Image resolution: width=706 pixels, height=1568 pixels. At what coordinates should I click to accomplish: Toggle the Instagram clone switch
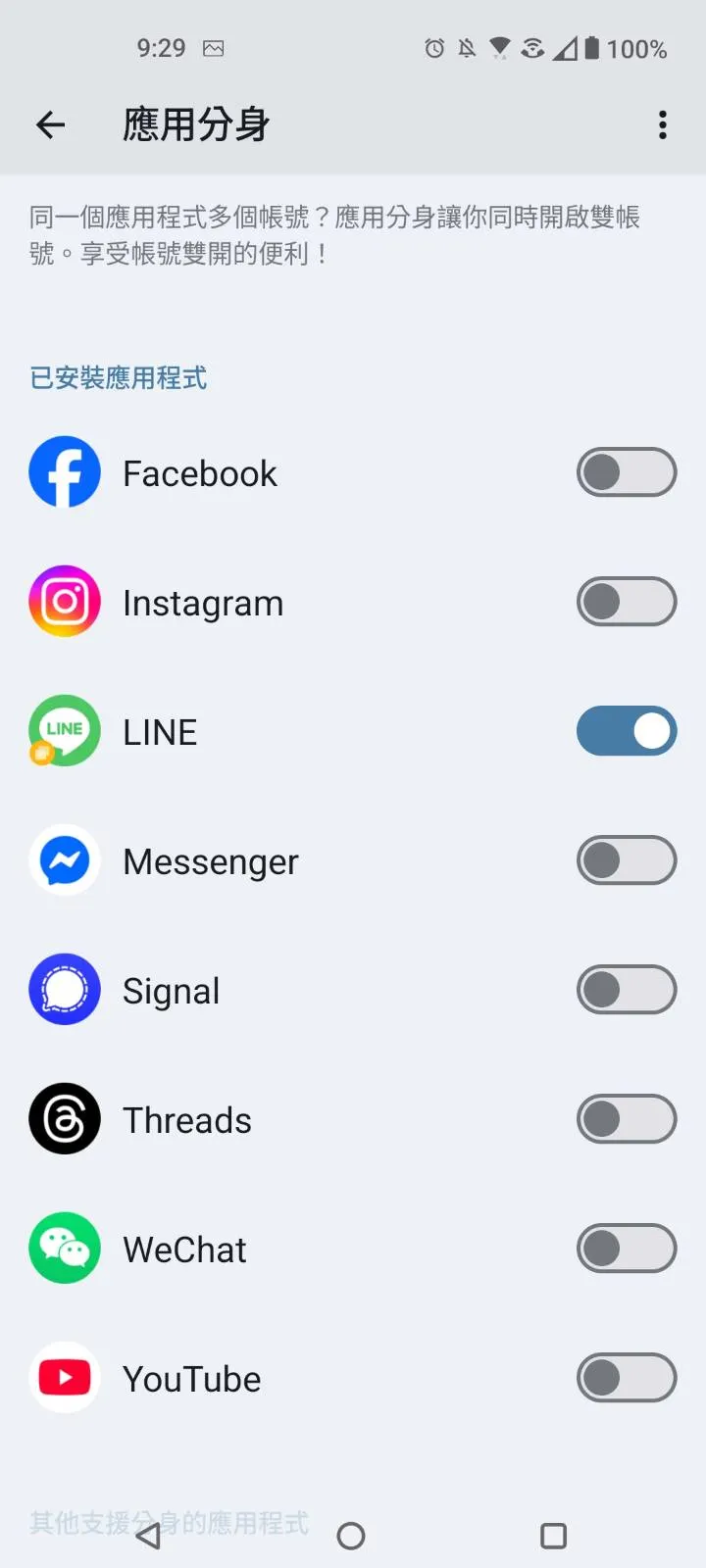pyautogui.click(x=626, y=601)
